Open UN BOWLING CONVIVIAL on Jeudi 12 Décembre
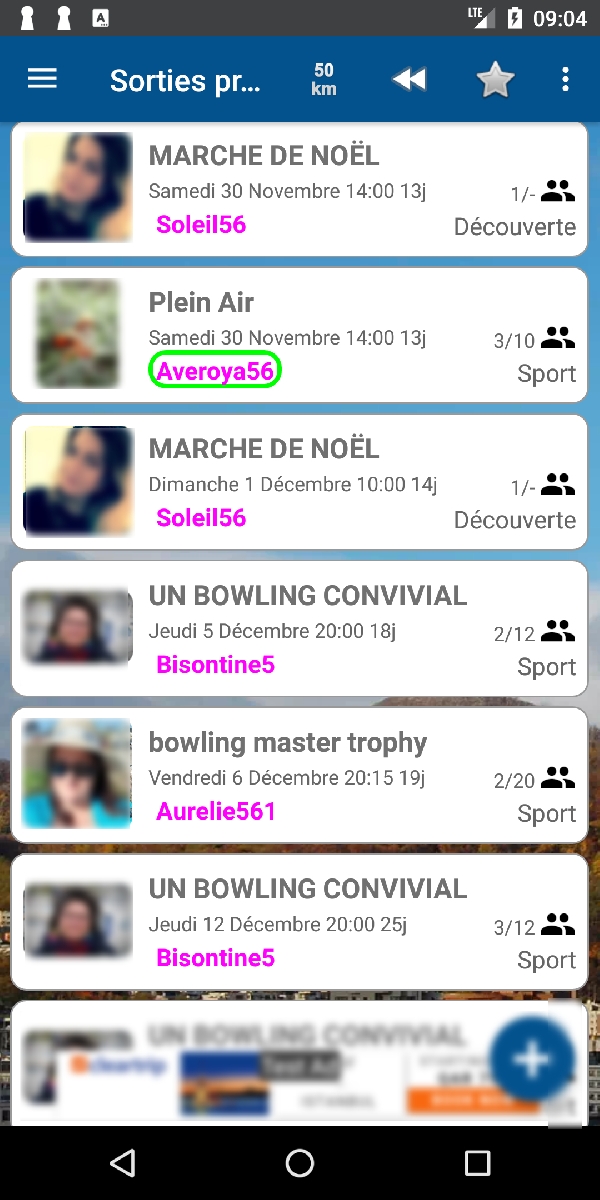Screen dimensions: 600x1200 pyautogui.click(x=300, y=921)
